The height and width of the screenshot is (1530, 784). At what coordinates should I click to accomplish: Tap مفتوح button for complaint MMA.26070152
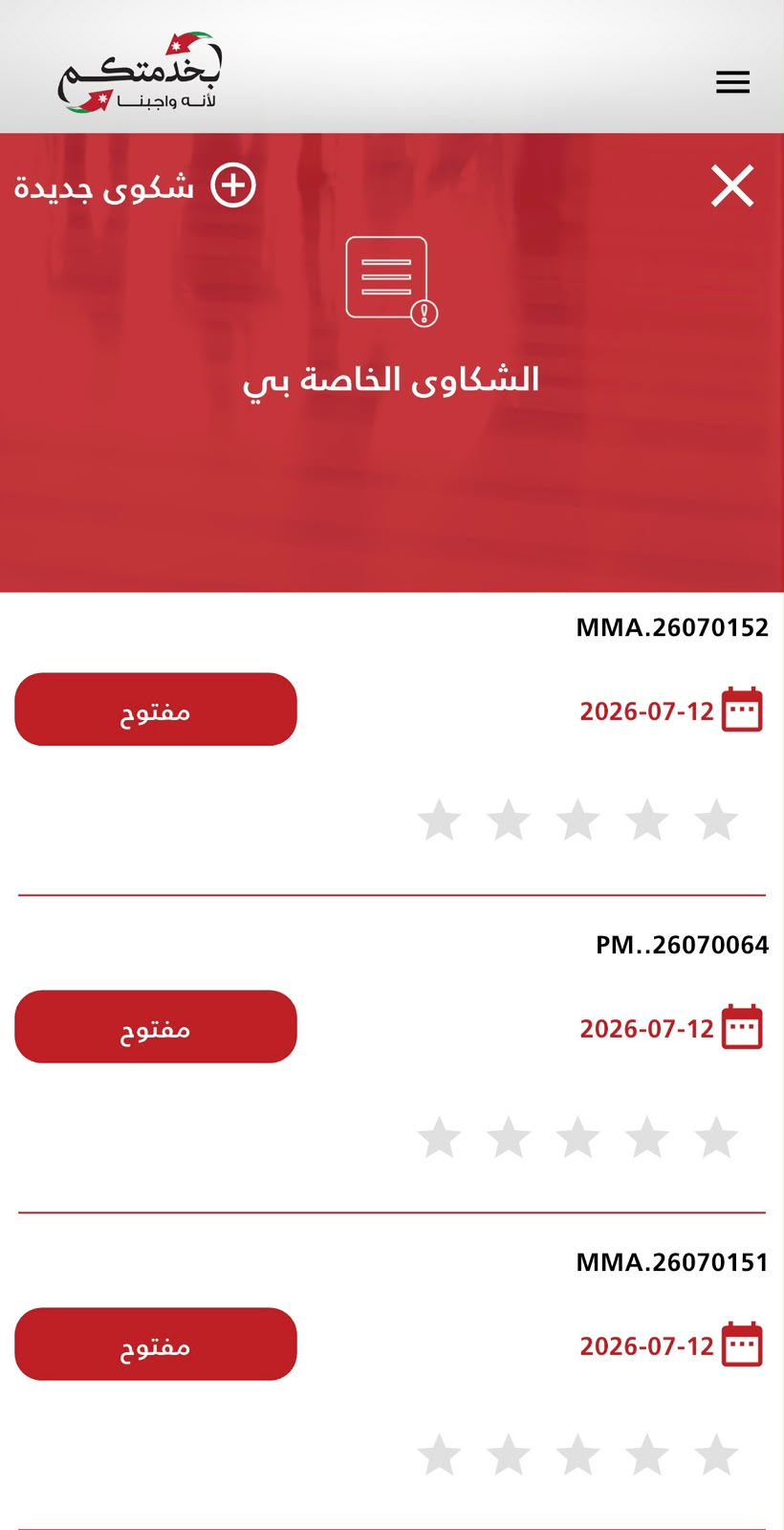(x=156, y=710)
